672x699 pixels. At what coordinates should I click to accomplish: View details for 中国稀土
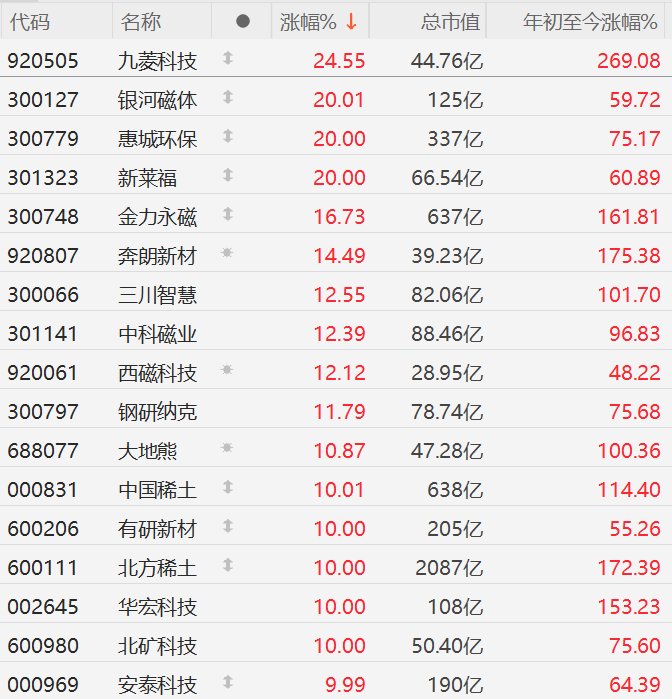tap(158, 490)
